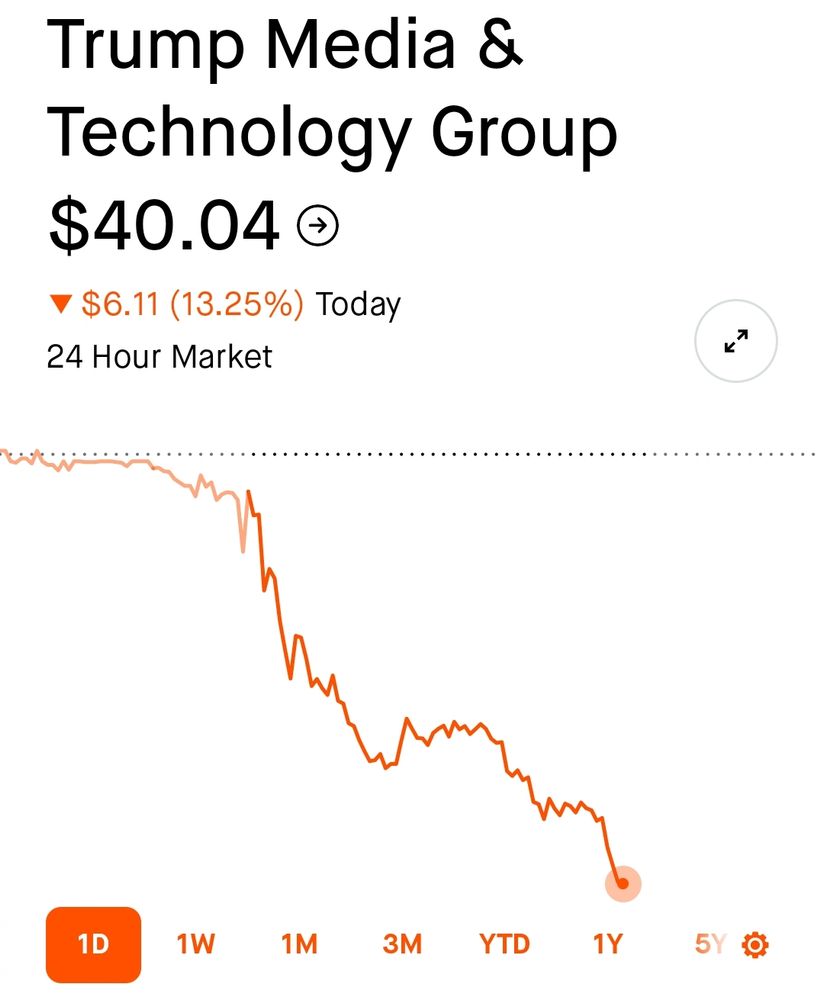The image size is (824, 1000).
Task: View the YTD chart range
Action: tap(505, 944)
